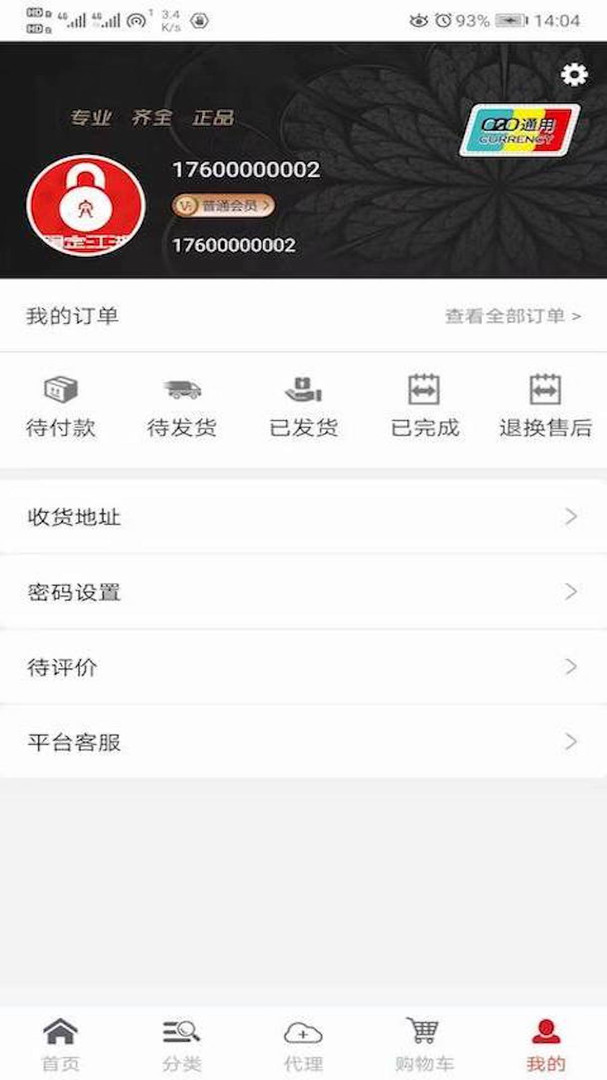Image resolution: width=607 pixels, height=1080 pixels.
Task: Open the 密码设置 password settings row
Action: tap(303, 592)
